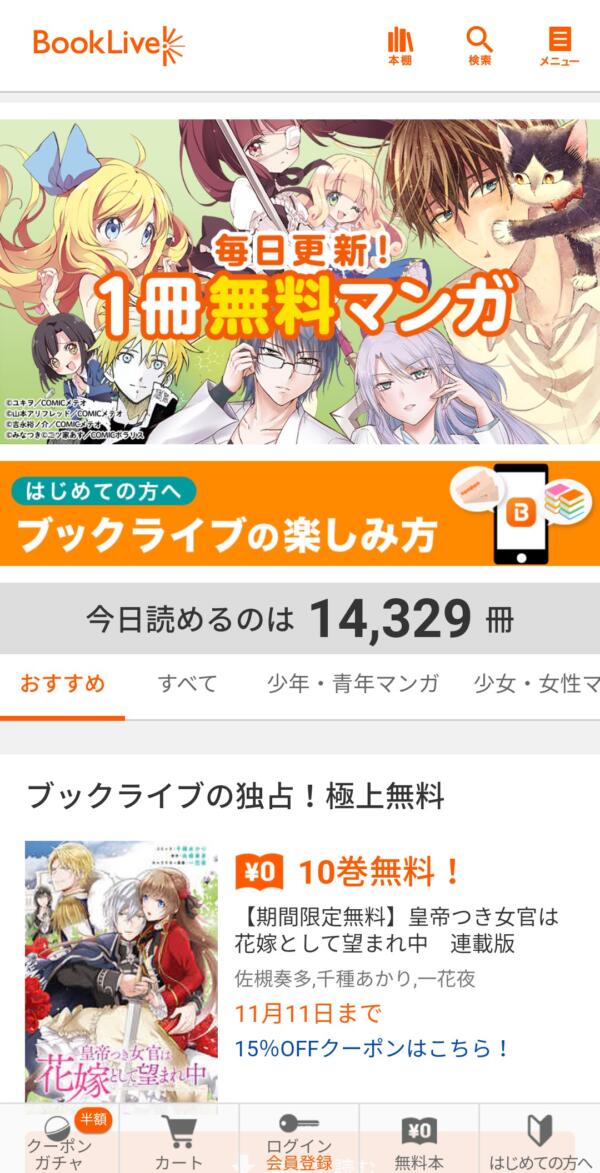The width and height of the screenshot is (600, 1173).
Task: Open the メニュー menu
Action: pyautogui.click(x=559, y=46)
